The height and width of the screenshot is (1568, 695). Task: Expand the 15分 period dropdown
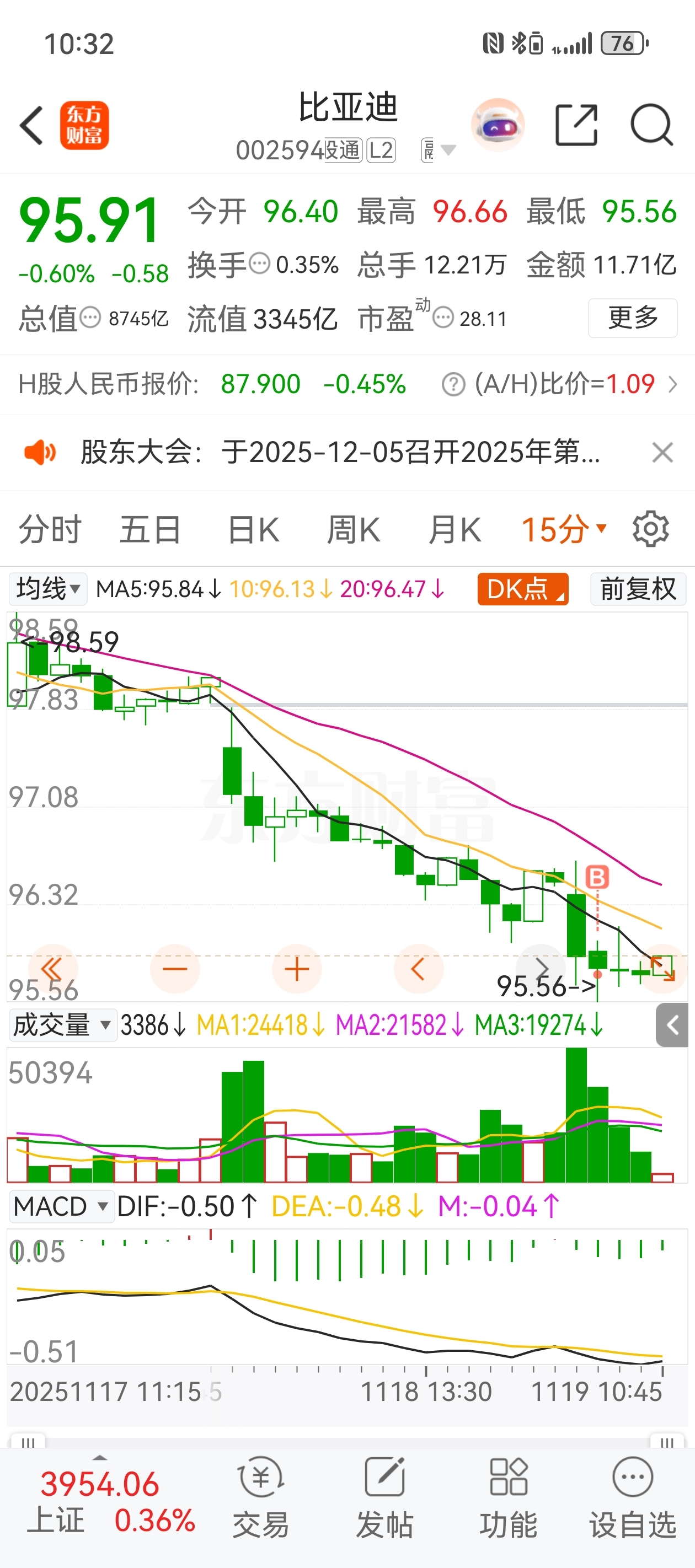[x=564, y=529]
